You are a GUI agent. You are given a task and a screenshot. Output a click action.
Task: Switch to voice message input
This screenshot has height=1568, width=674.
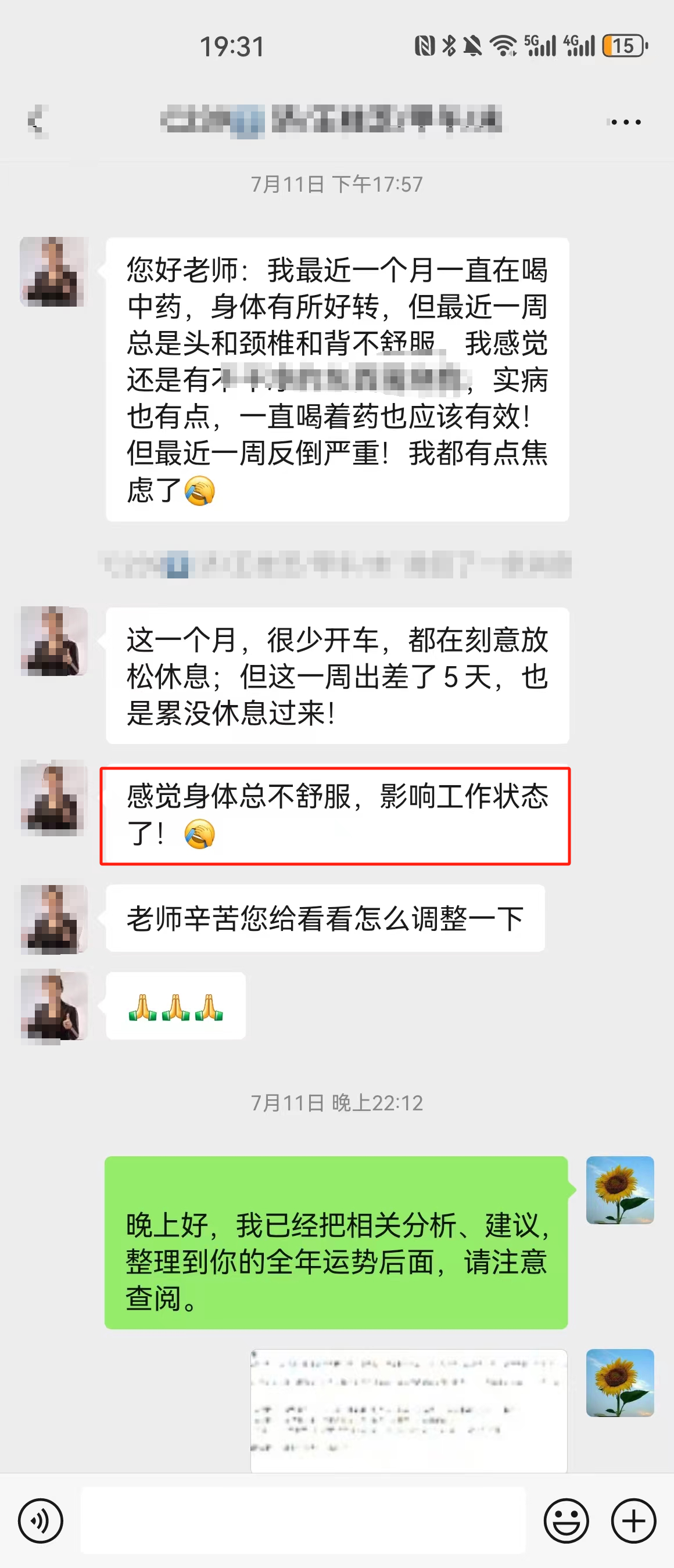[x=40, y=1520]
